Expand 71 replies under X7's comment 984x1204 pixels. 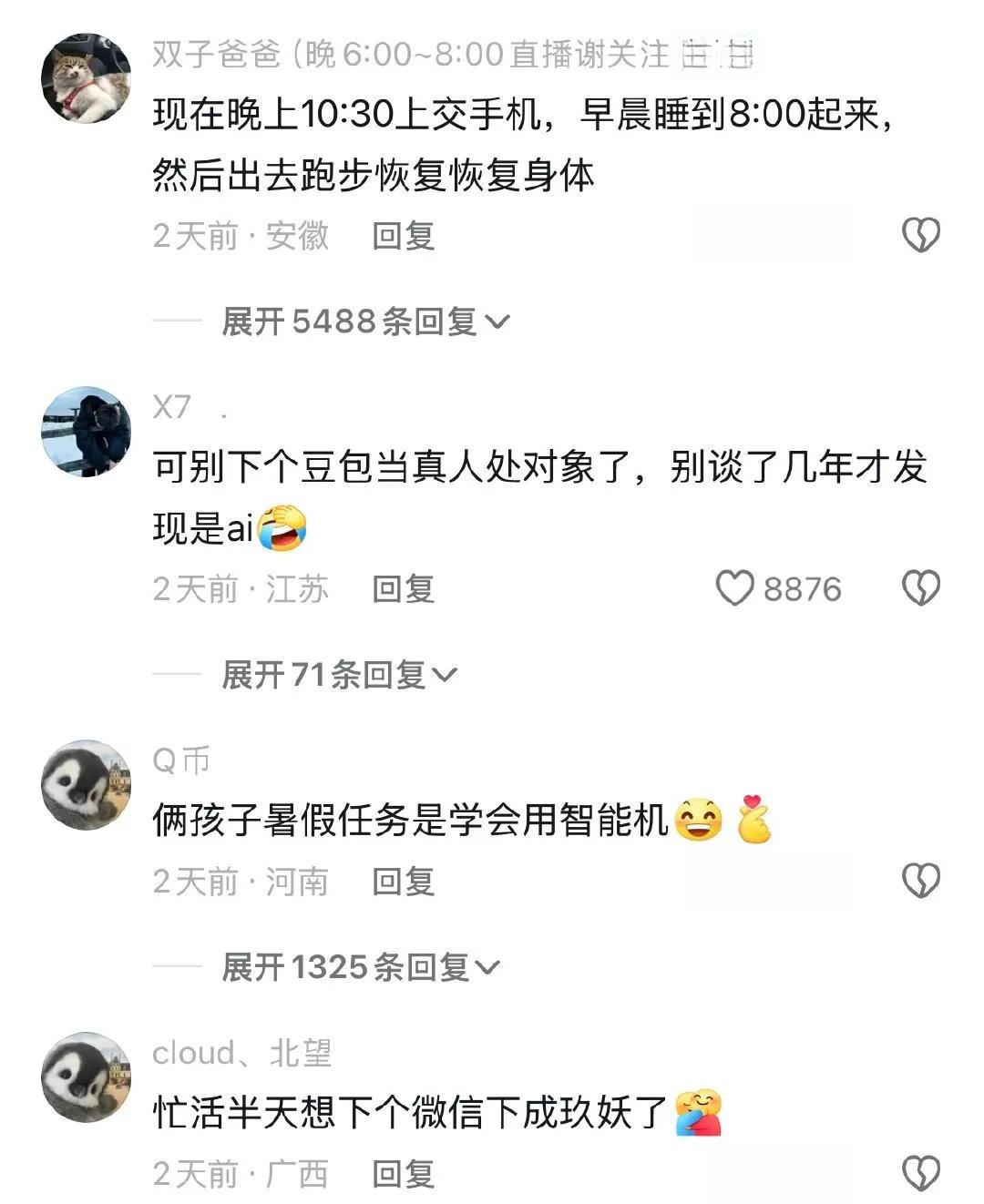click(x=338, y=675)
